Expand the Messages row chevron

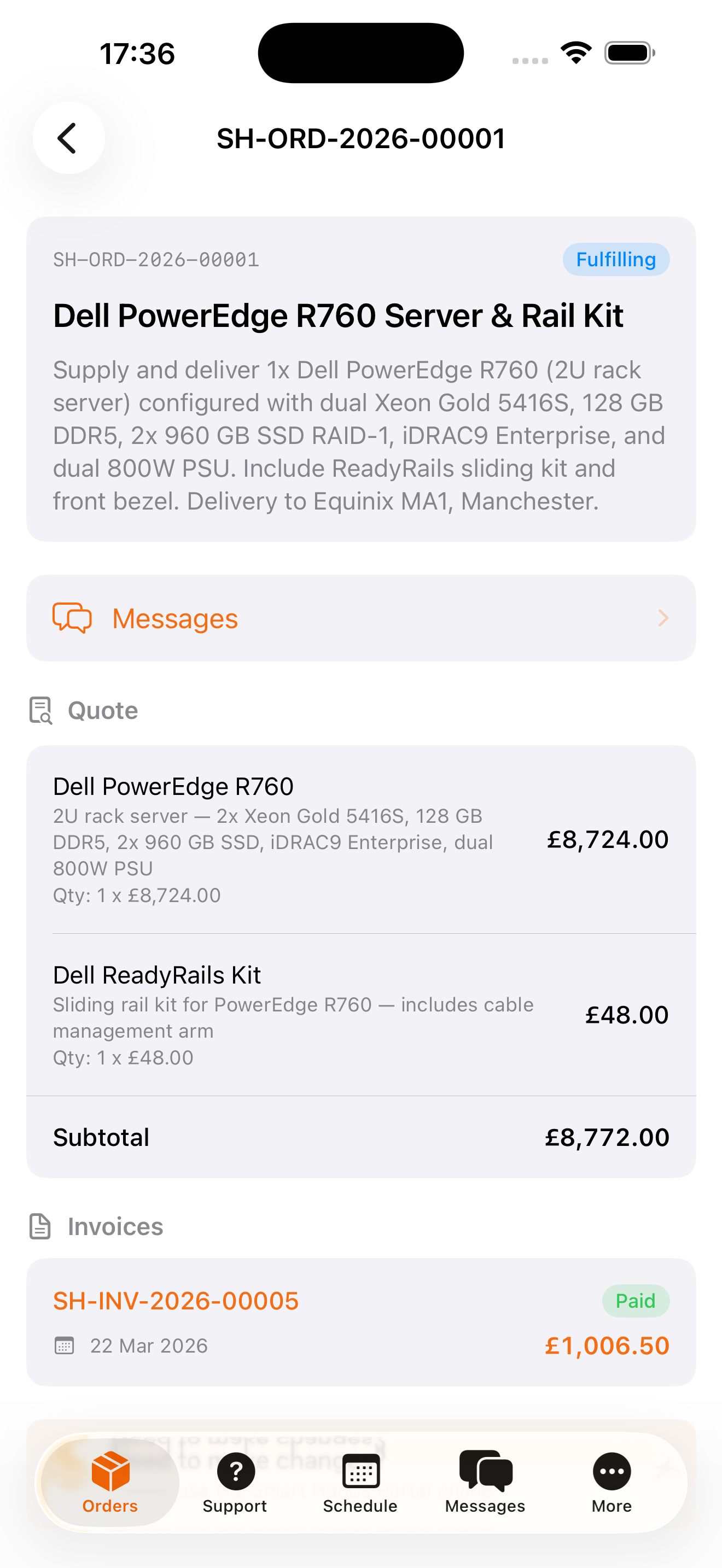tap(663, 618)
